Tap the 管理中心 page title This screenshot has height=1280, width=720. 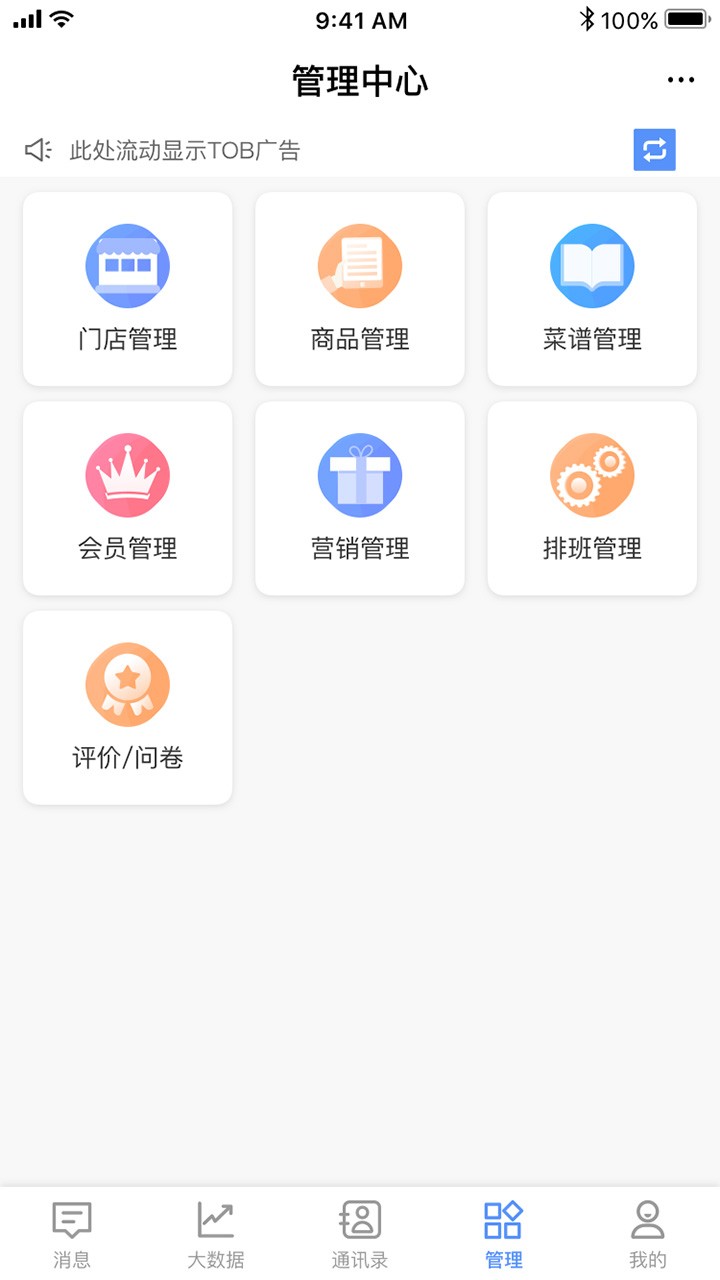click(359, 82)
